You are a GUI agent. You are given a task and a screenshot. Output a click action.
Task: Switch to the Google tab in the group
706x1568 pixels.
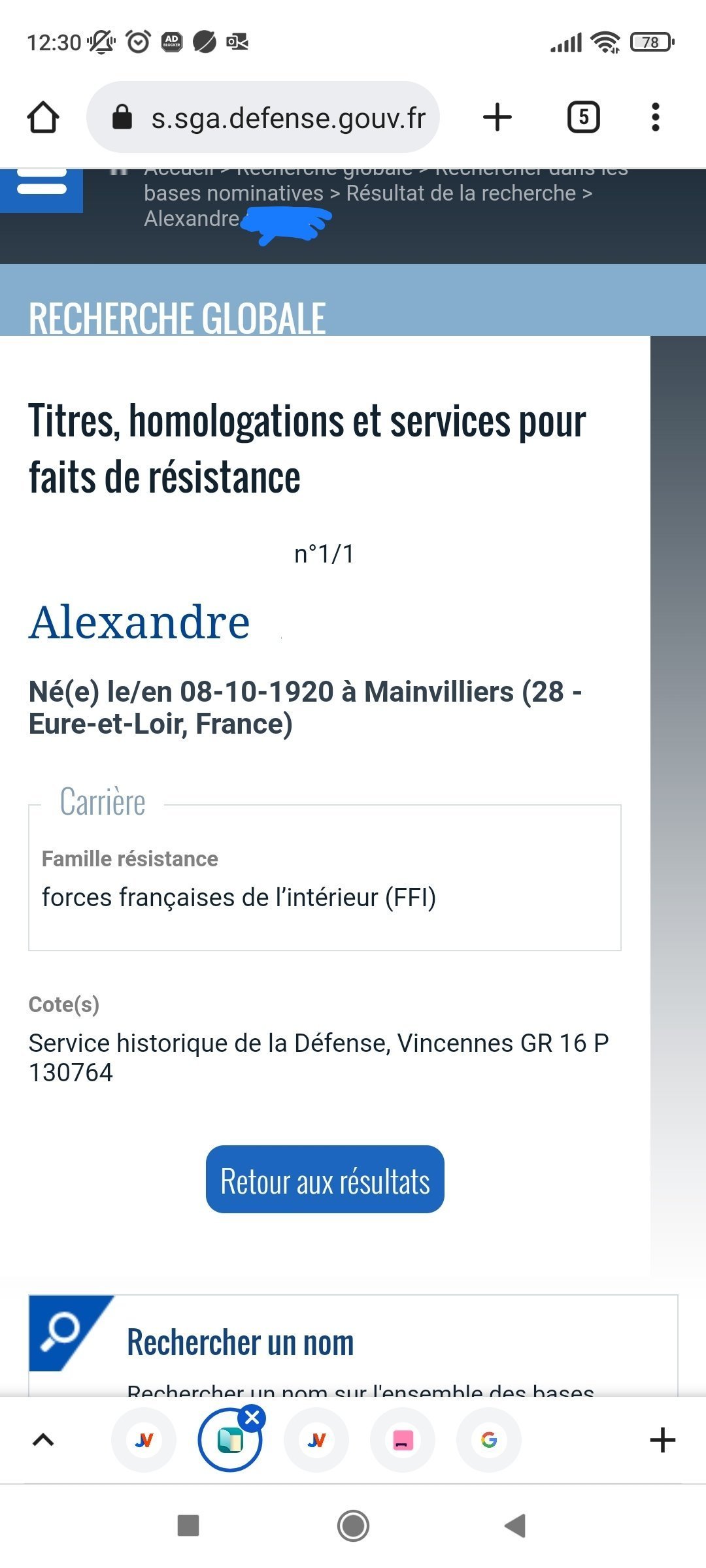point(489,1440)
